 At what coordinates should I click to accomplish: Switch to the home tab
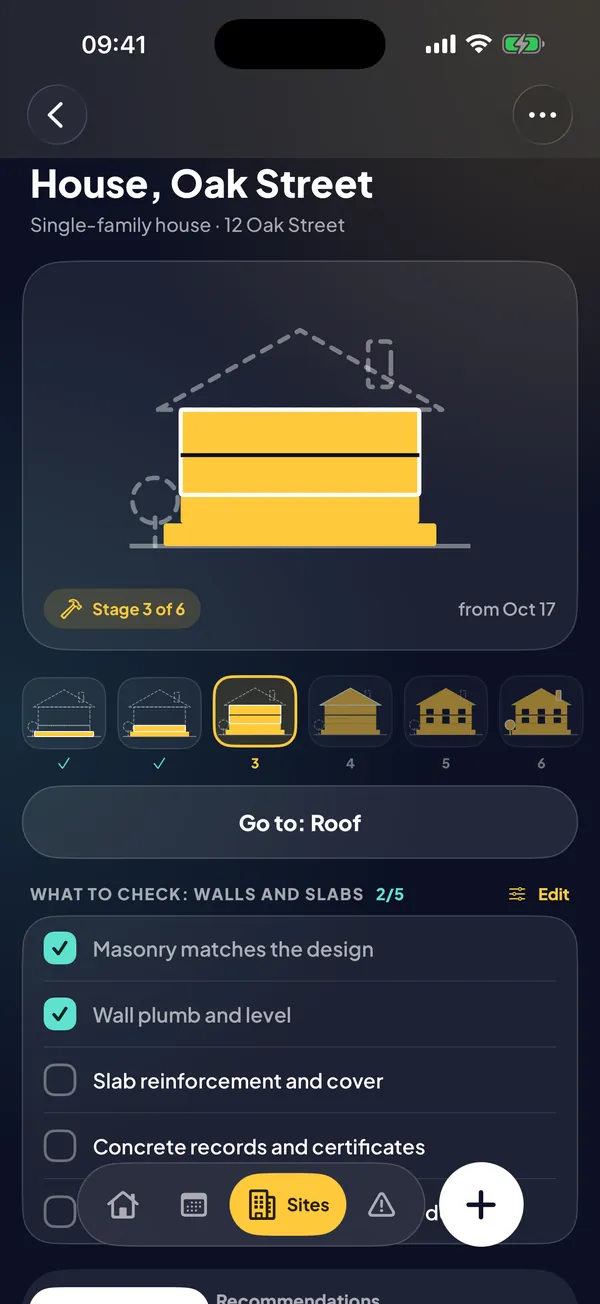pos(123,1205)
